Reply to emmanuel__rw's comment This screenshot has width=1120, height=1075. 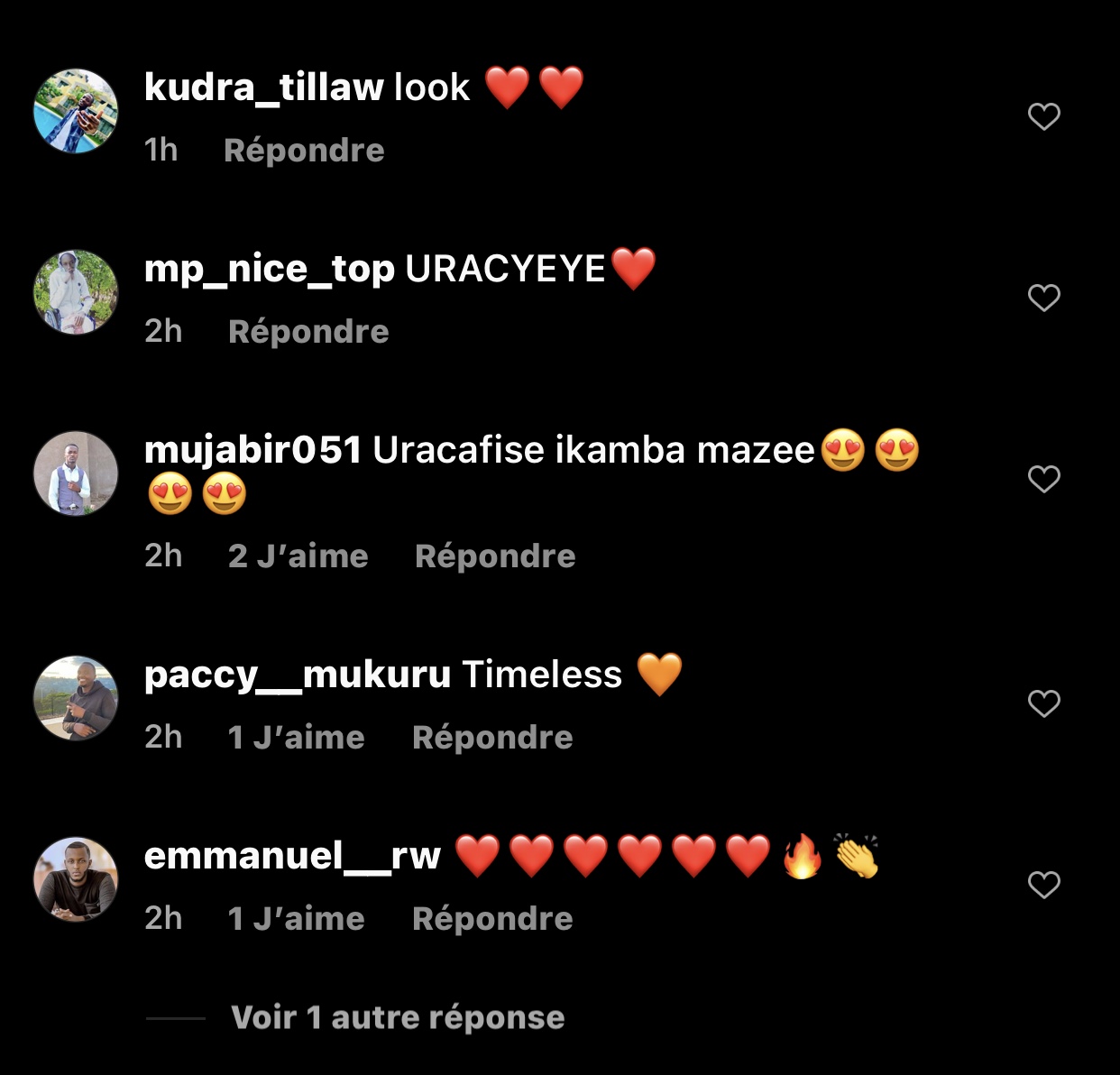(492, 918)
